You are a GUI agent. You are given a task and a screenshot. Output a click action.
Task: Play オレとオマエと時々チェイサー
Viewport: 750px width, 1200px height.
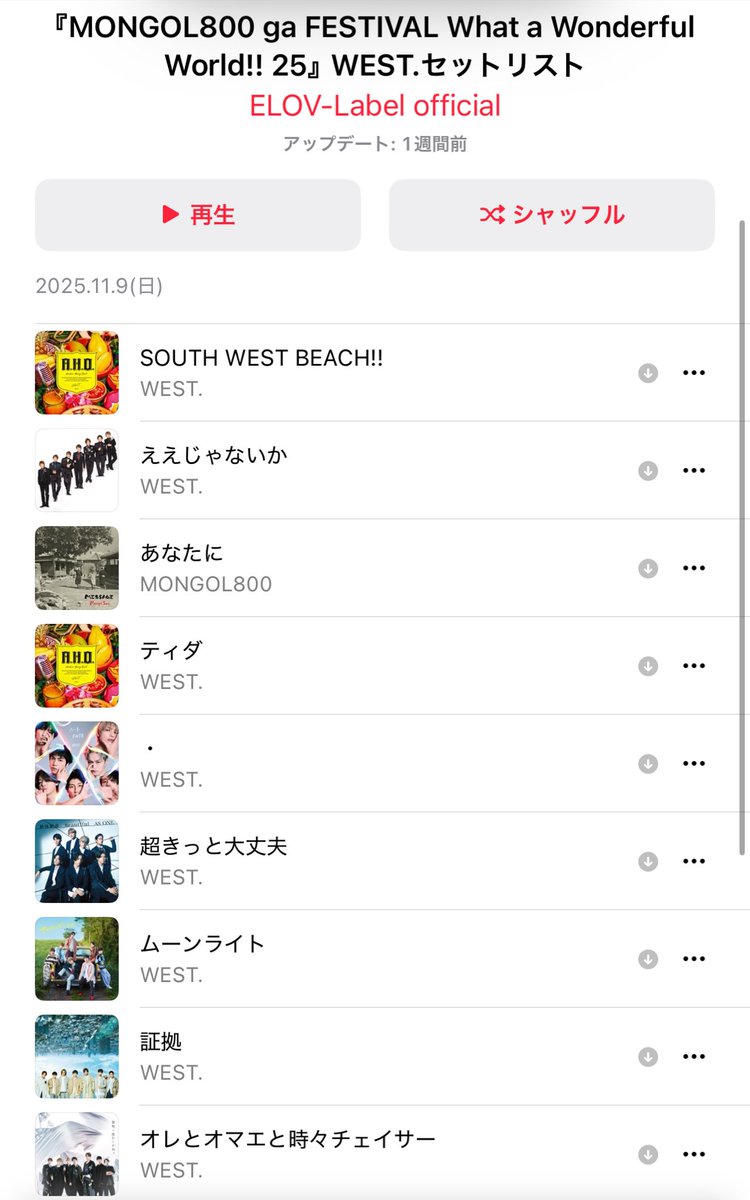click(287, 1140)
